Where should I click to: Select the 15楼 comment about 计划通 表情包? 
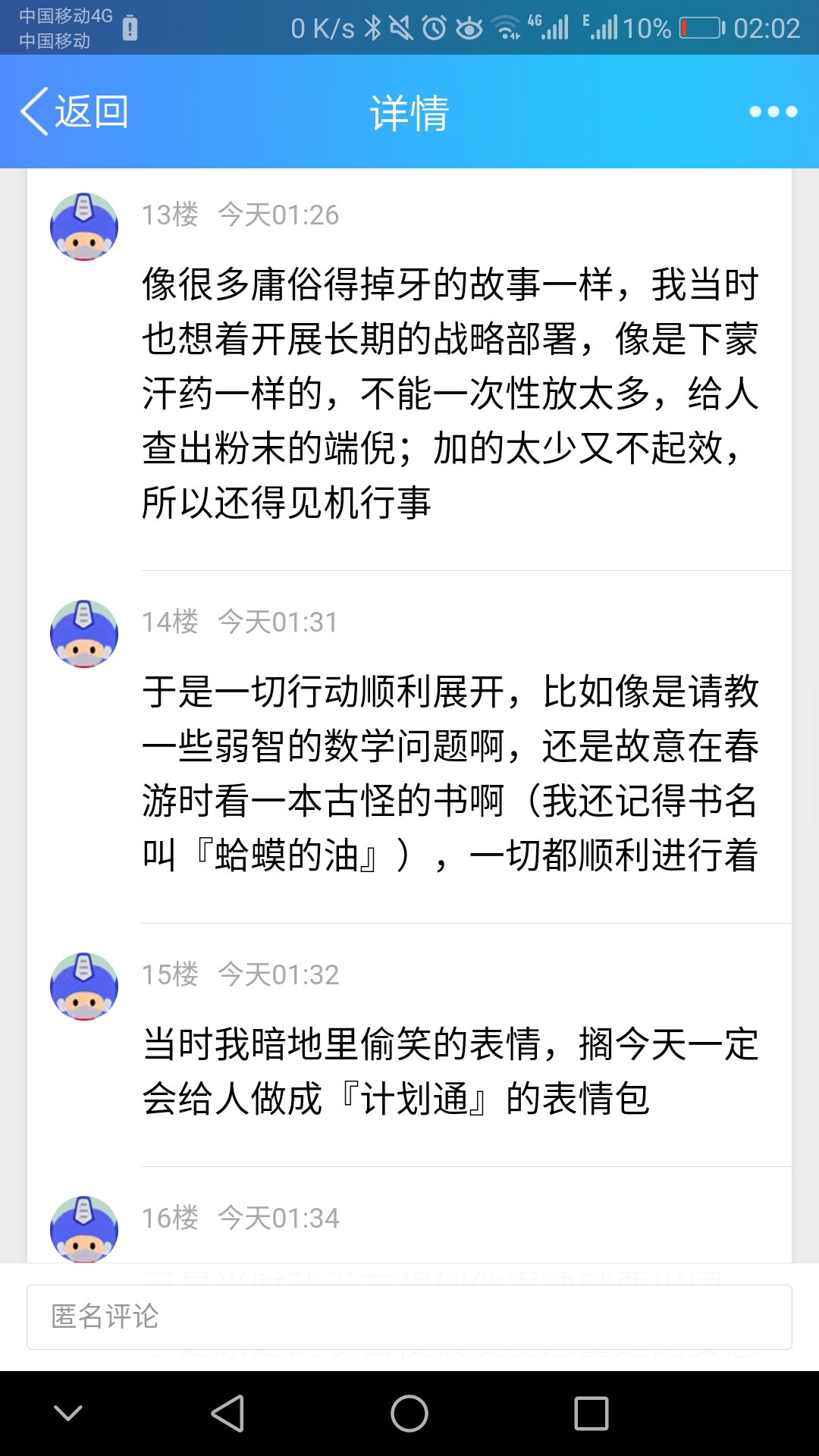point(450,1071)
